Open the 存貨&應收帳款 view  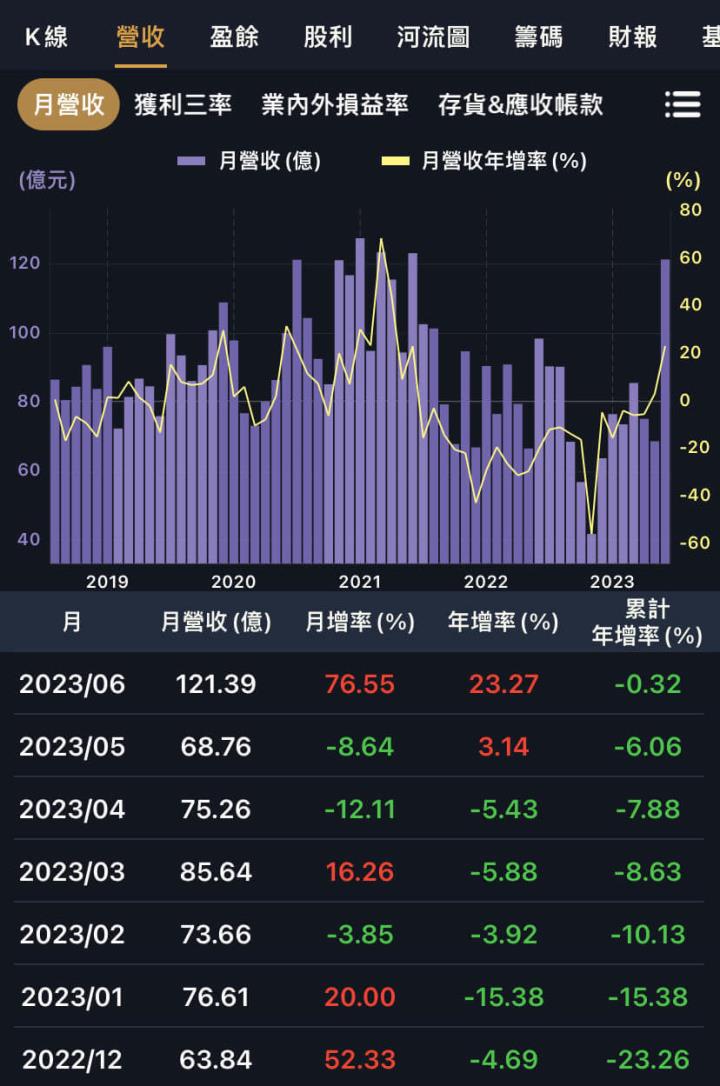point(523,104)
